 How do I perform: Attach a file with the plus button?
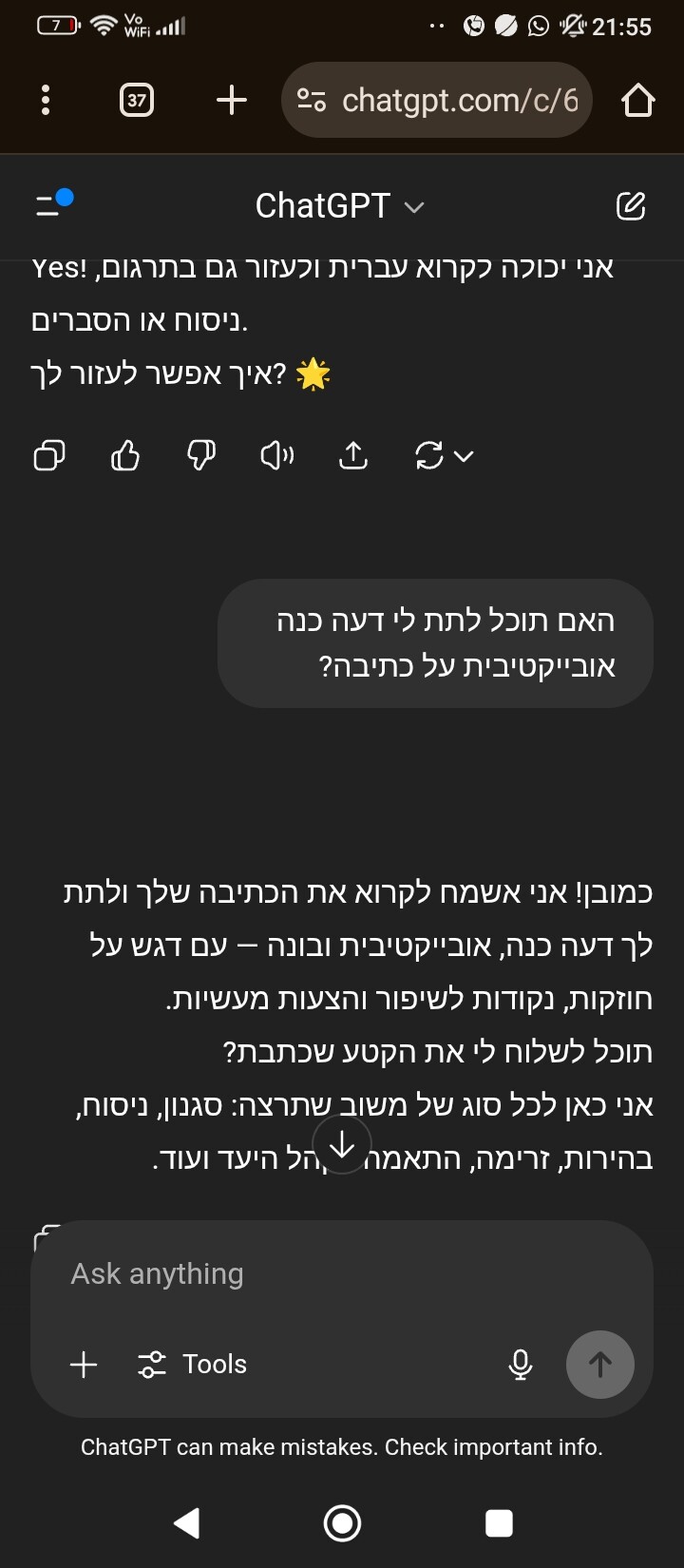click(84, 1365)
